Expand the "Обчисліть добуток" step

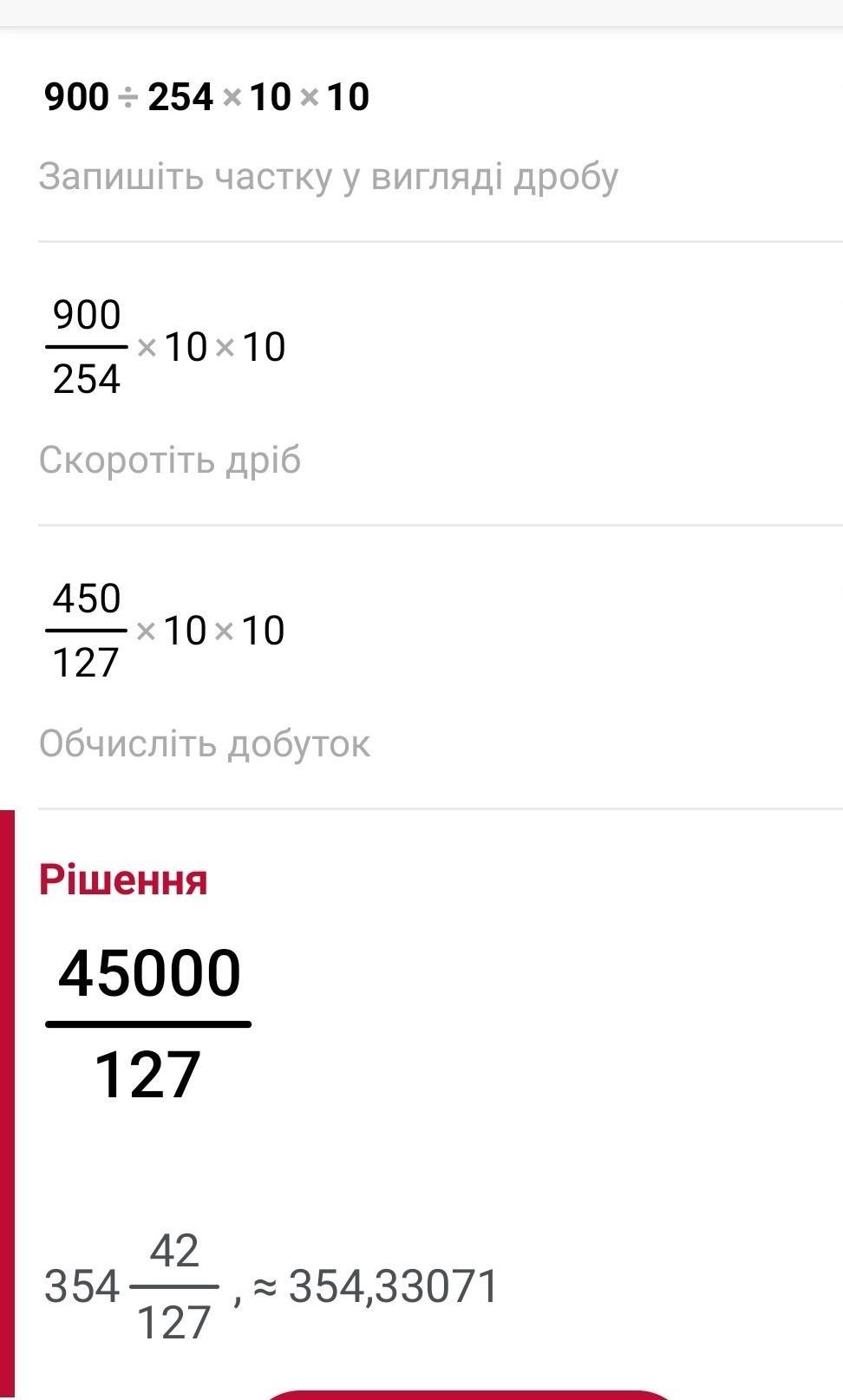tap(205, 743)
